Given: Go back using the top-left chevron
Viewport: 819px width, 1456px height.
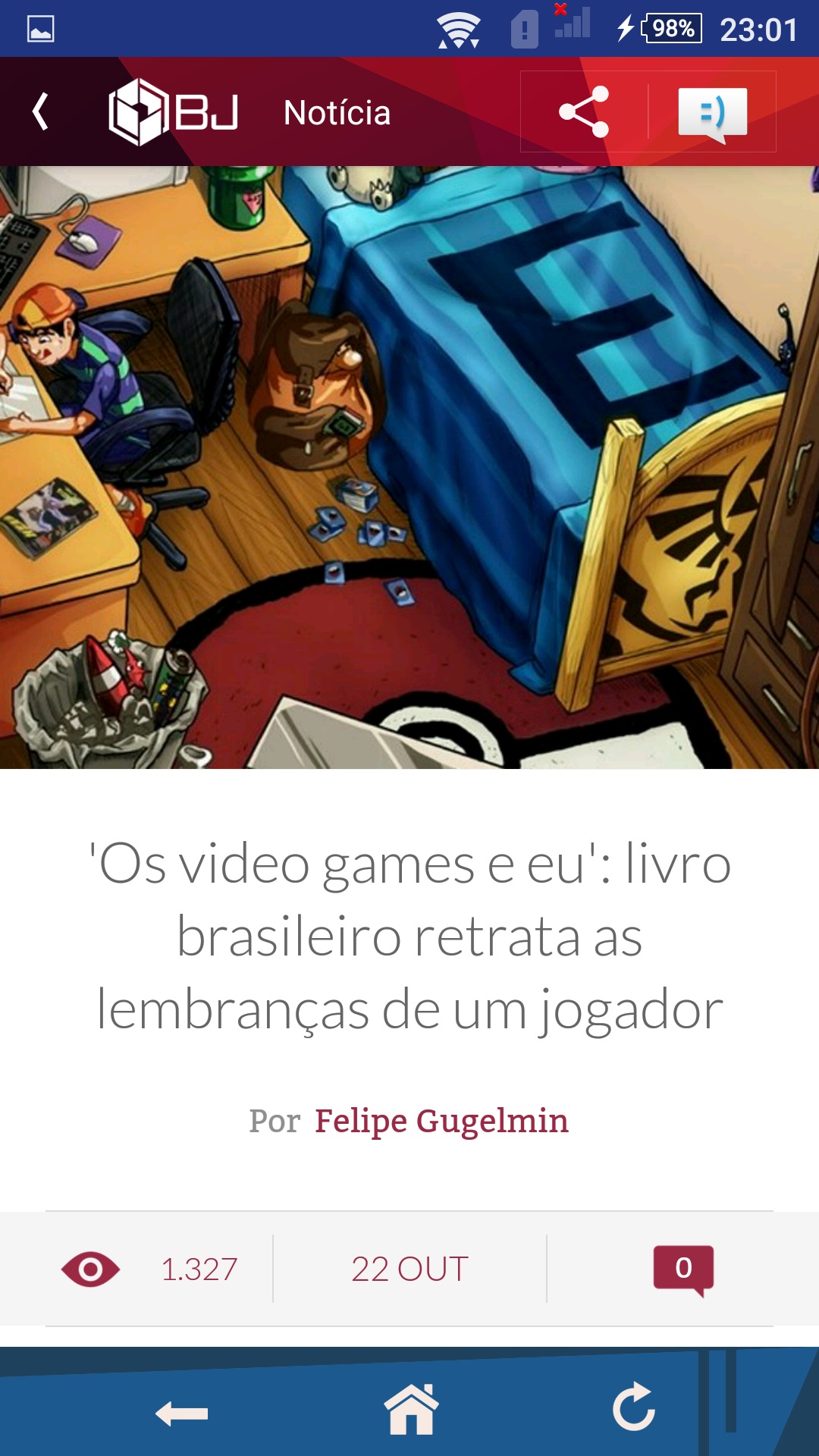Looking at the screenshot, I should (x=41, y=112).
